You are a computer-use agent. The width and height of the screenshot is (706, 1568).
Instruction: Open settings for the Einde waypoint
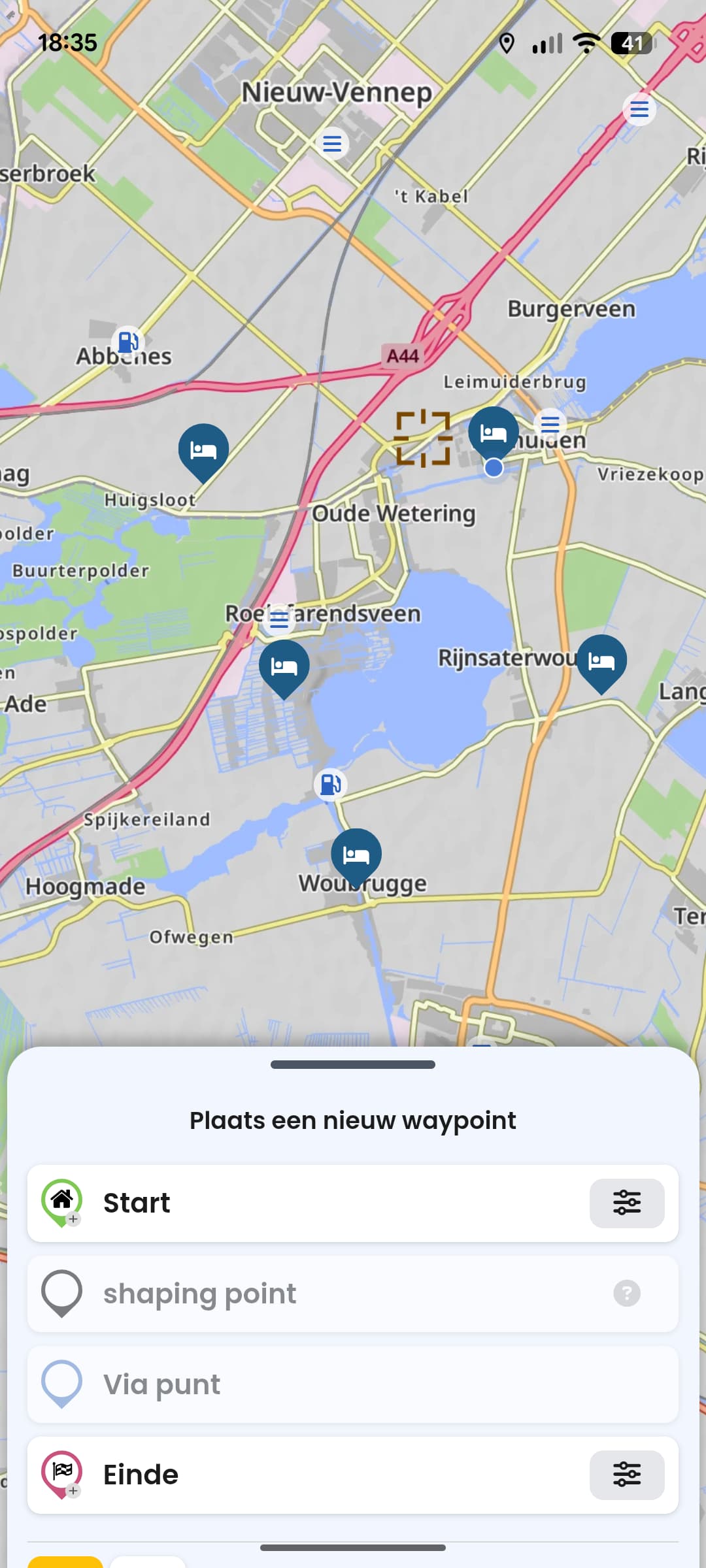pos(626,1475)
